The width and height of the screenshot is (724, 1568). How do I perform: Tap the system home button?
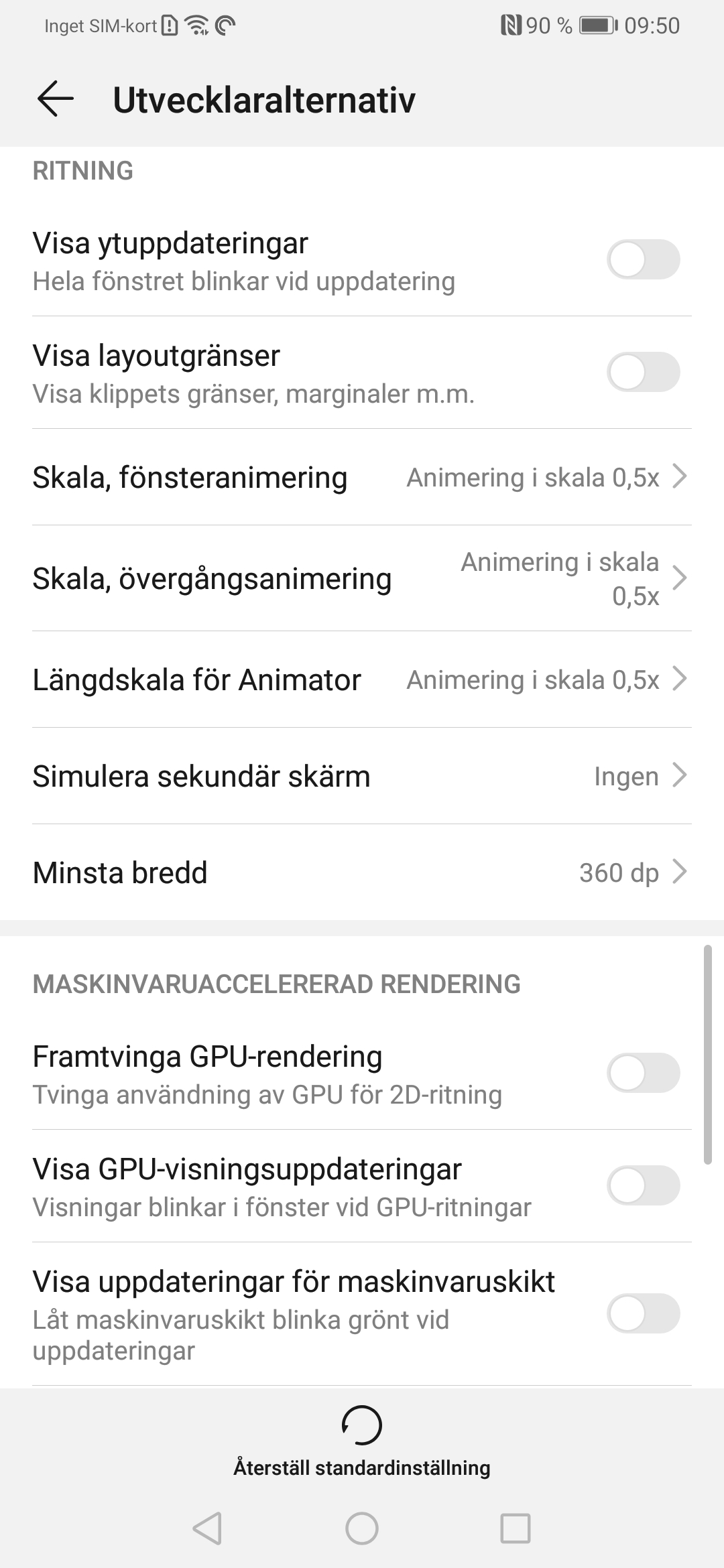coord(362,1528)
